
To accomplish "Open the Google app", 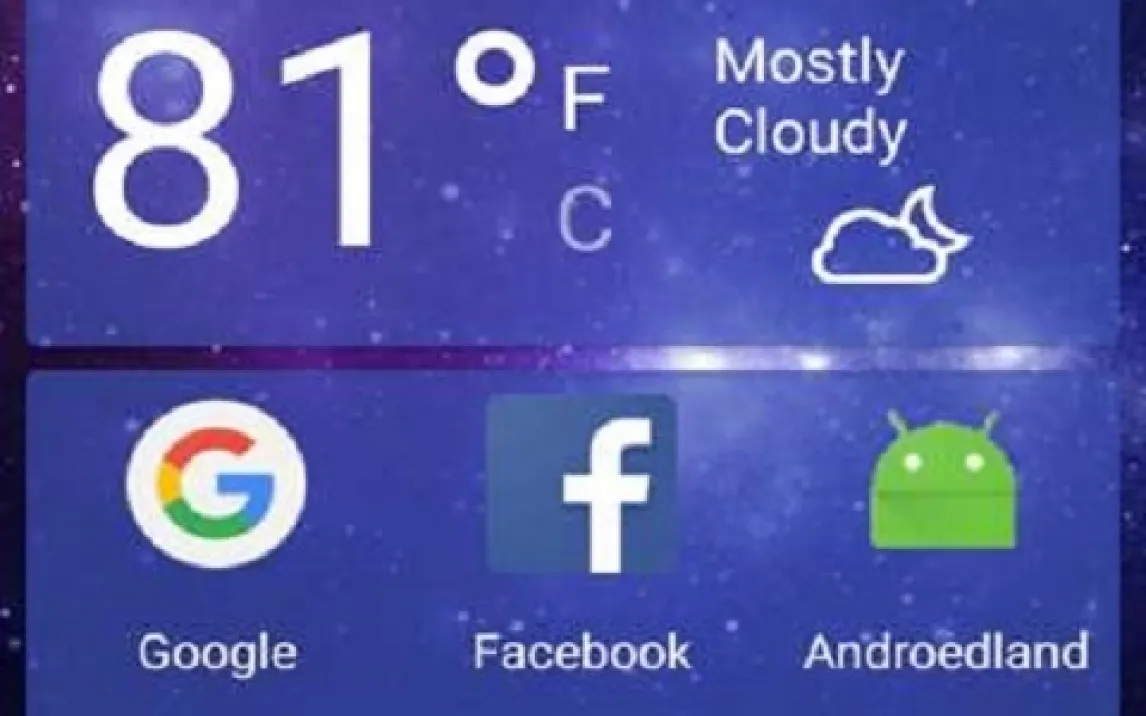I will tap(215, 483).
